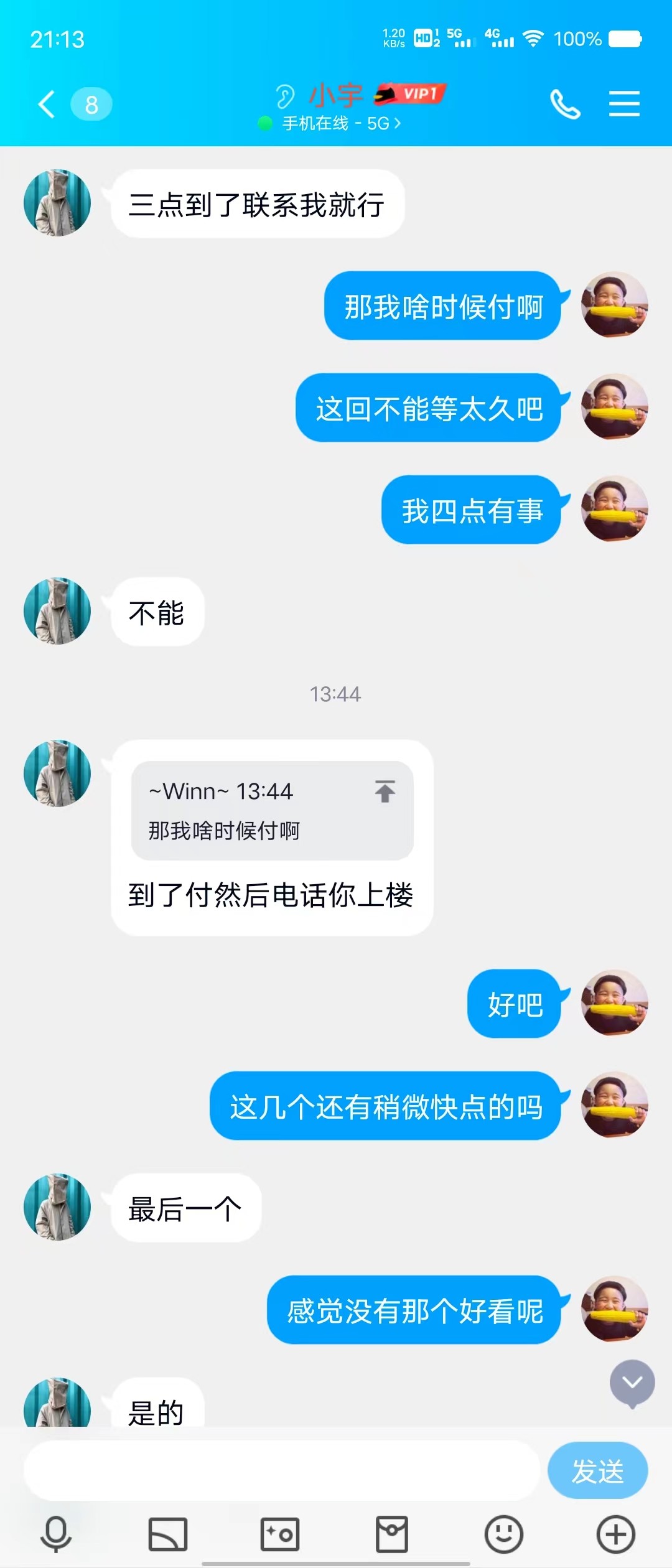Go back to the message list
Image resolution: width=672 pixels, height=1568 pixels.
pyautogui.click(x=47, y=104)
